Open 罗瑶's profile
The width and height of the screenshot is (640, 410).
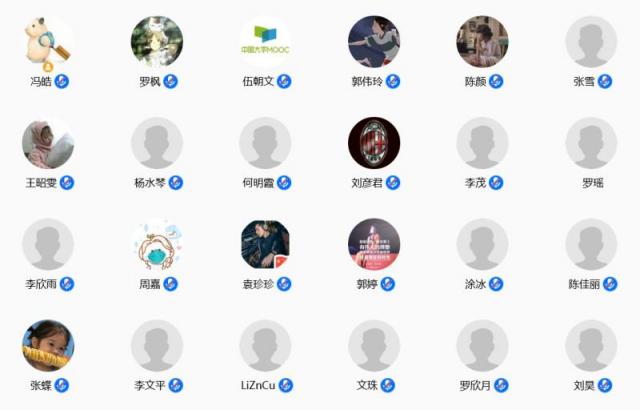point(591,143)
